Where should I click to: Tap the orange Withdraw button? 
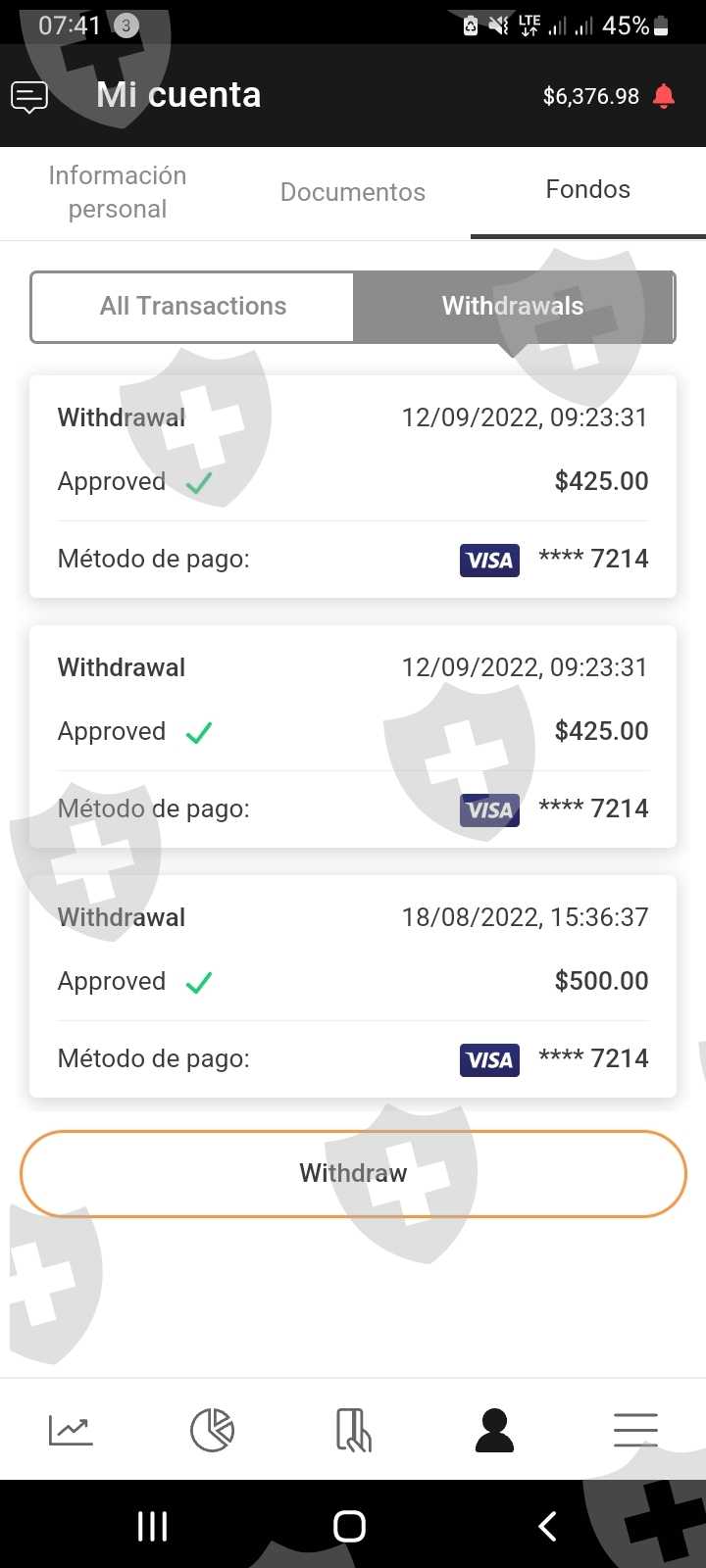(x=353, y=1173)
